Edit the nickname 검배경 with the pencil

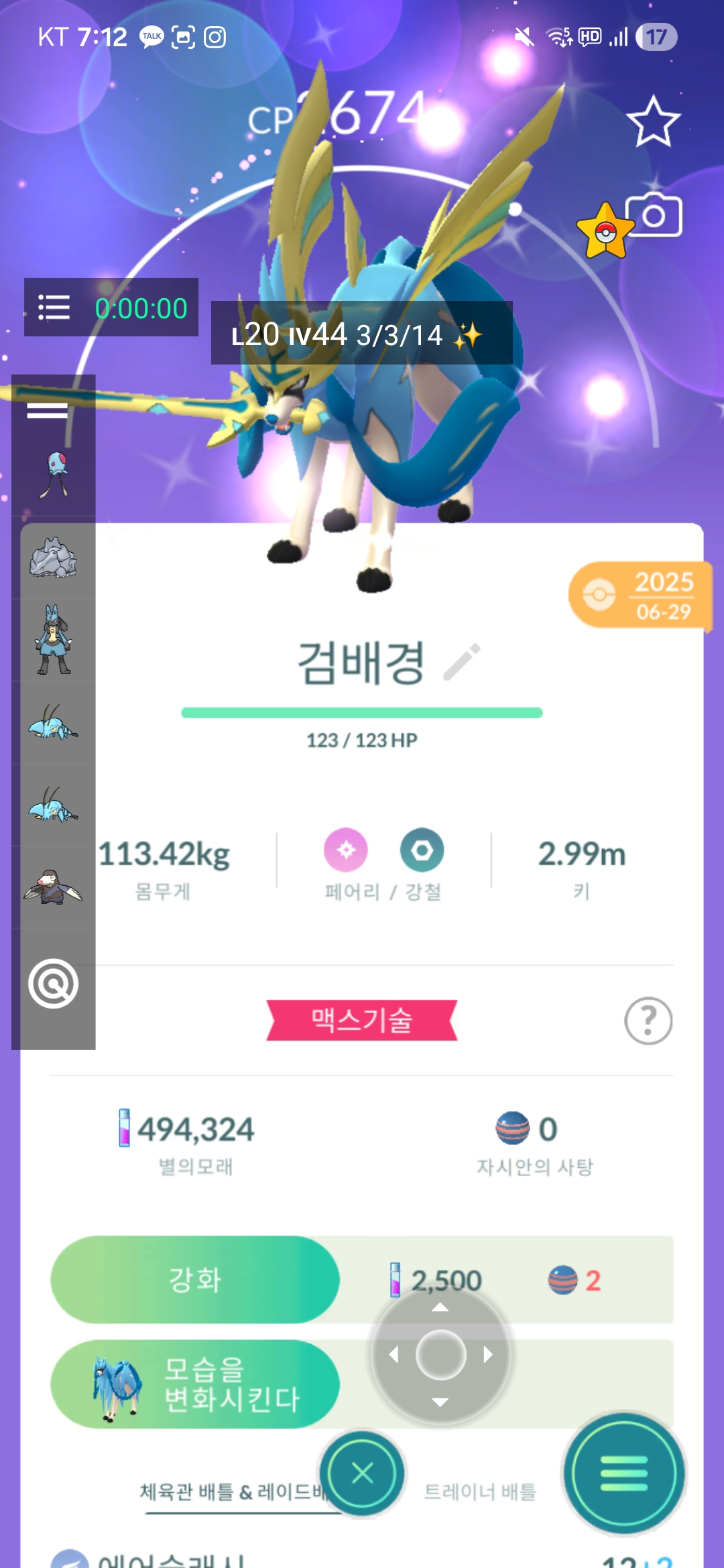[463, 662]
